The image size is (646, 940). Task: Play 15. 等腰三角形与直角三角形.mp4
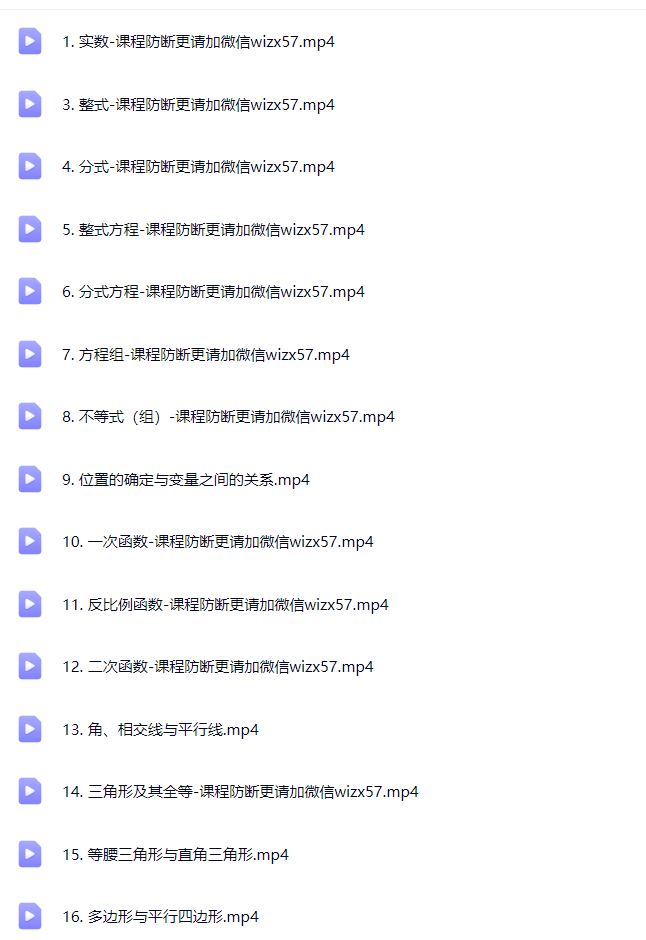[175, 855]
